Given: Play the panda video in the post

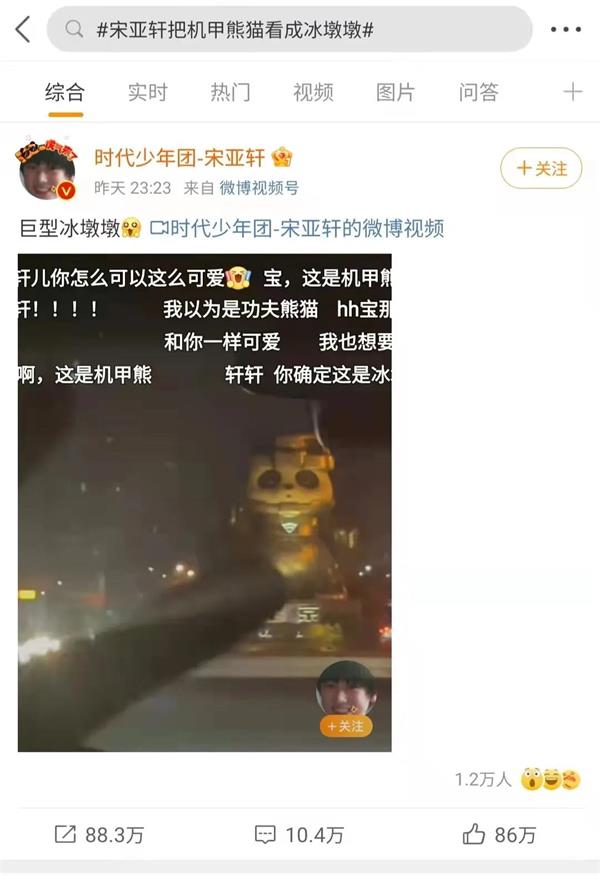Looking at the screenshot, I should pyautogui.click(x=204, y=502).
